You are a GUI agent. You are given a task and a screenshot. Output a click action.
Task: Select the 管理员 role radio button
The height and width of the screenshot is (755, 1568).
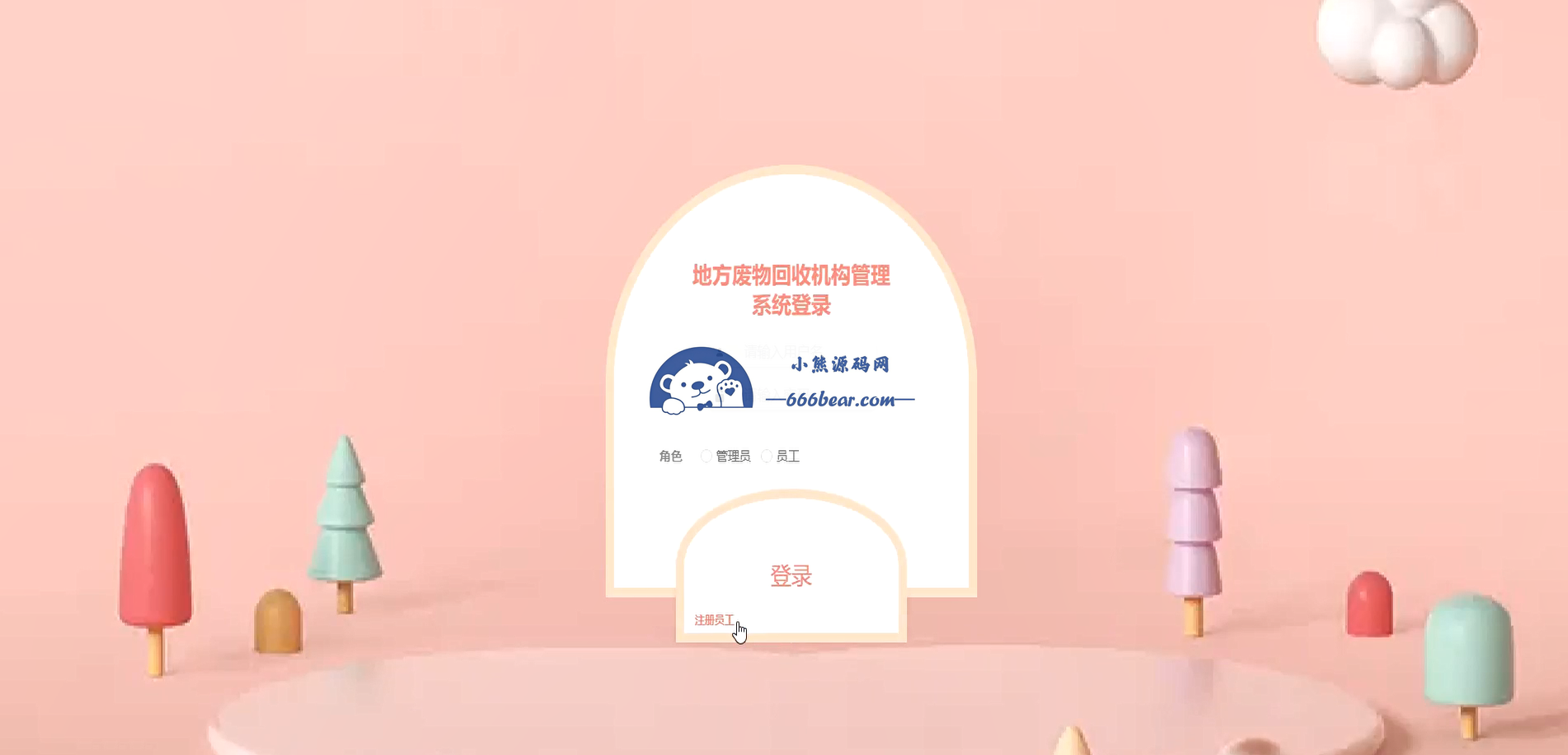pyautogui.click(x=707, y=456)
